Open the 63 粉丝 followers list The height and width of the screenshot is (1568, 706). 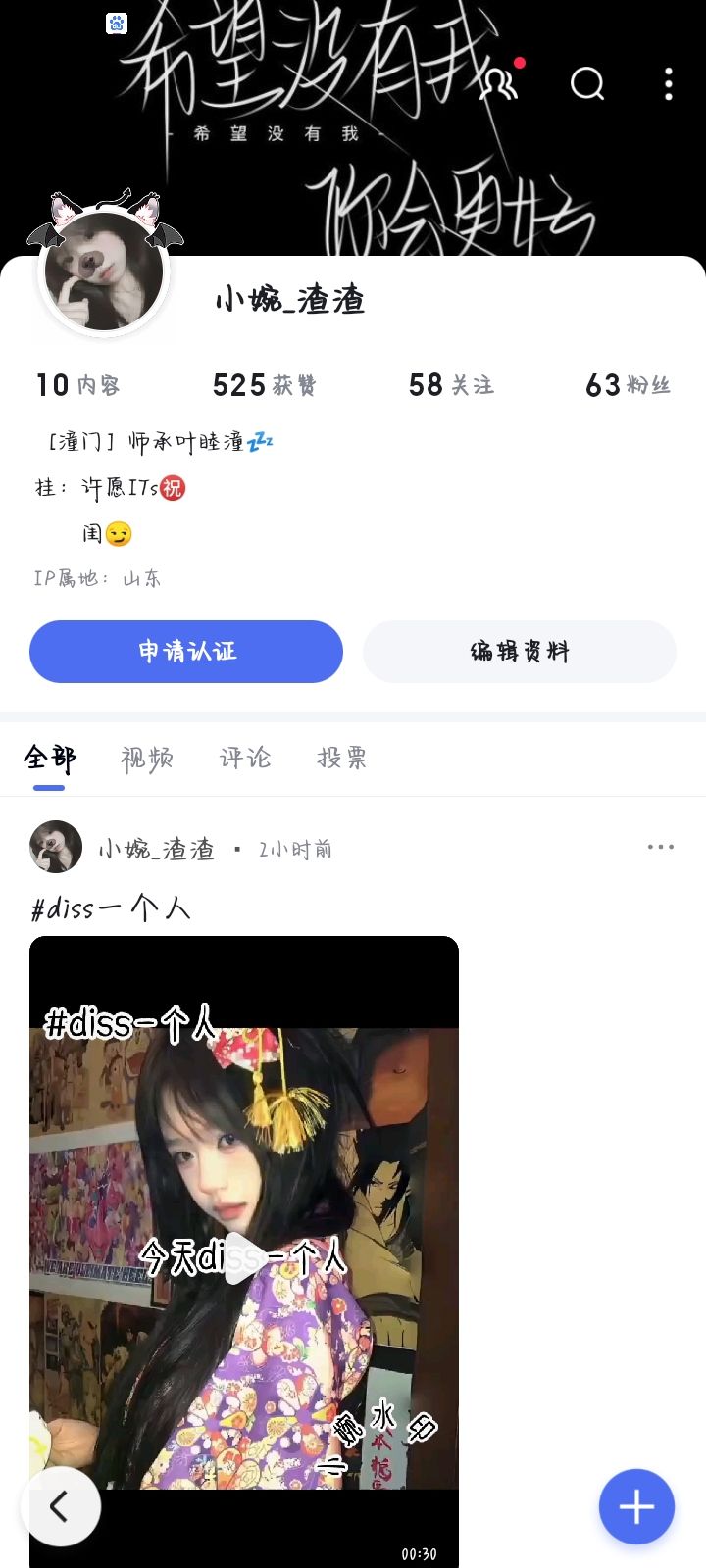pyautogui.click(x=628, y=385)
